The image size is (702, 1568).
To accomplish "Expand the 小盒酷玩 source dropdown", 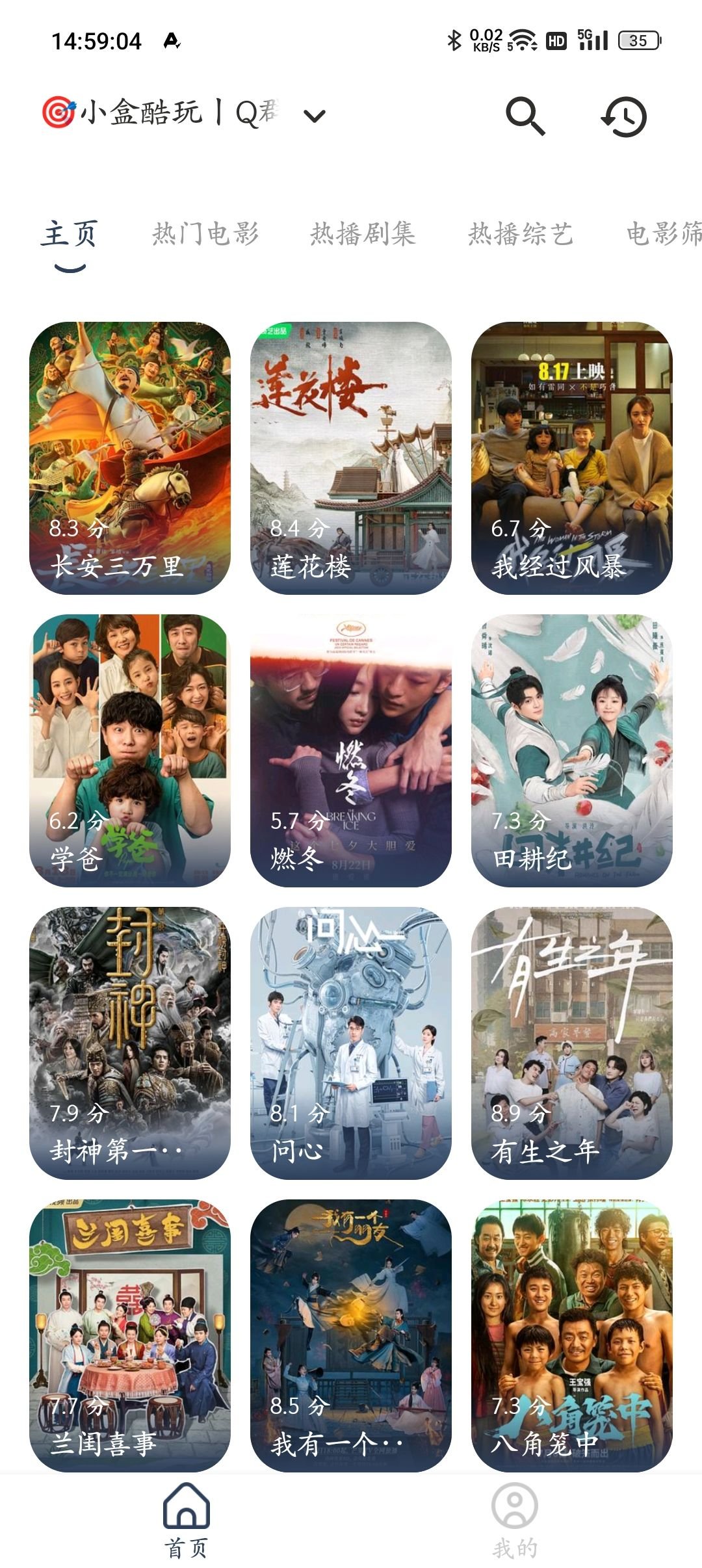I will pyautogui.click(x=315, y=116).
